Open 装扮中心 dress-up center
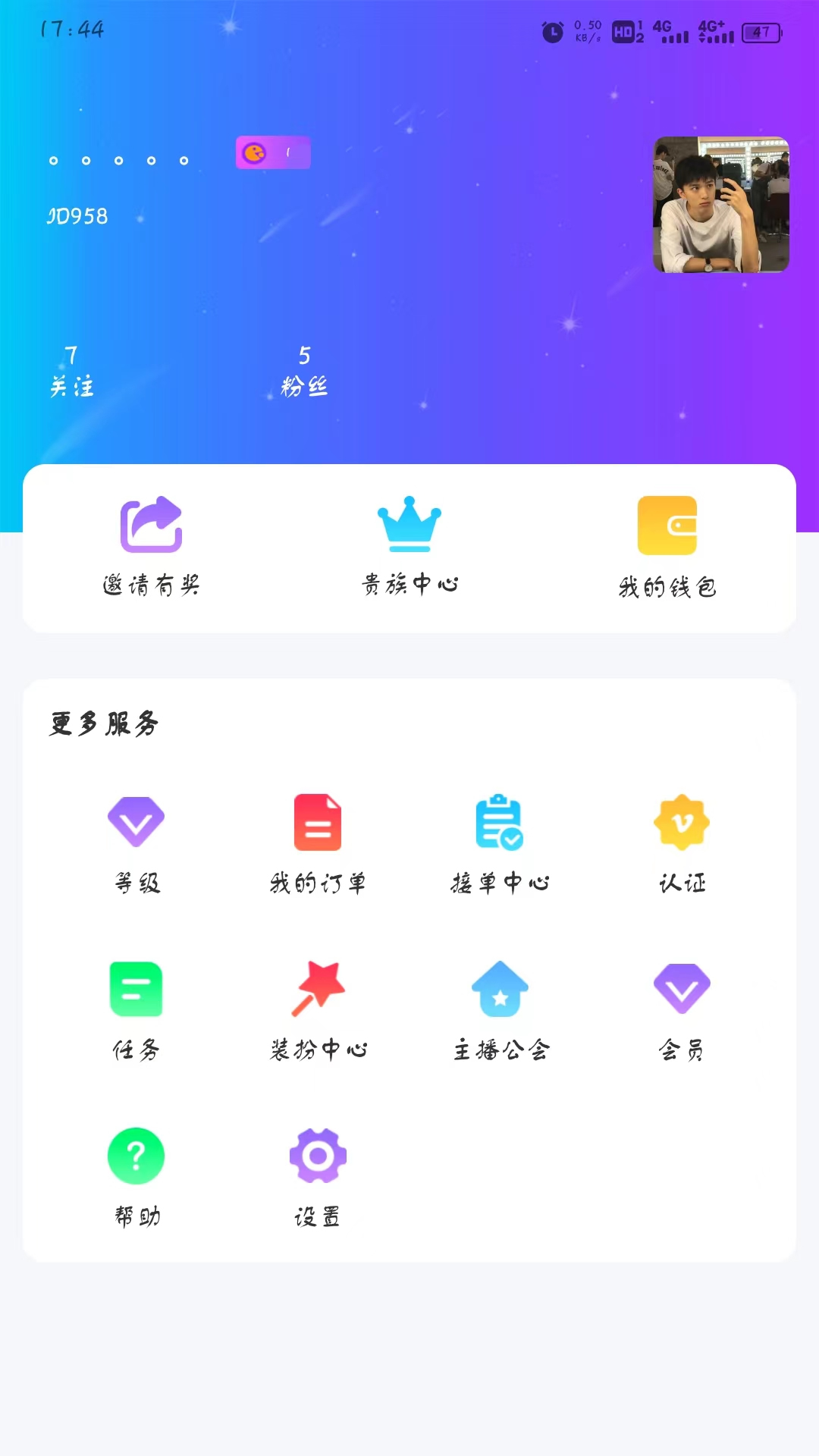819x1456 pixels. 318,1010
